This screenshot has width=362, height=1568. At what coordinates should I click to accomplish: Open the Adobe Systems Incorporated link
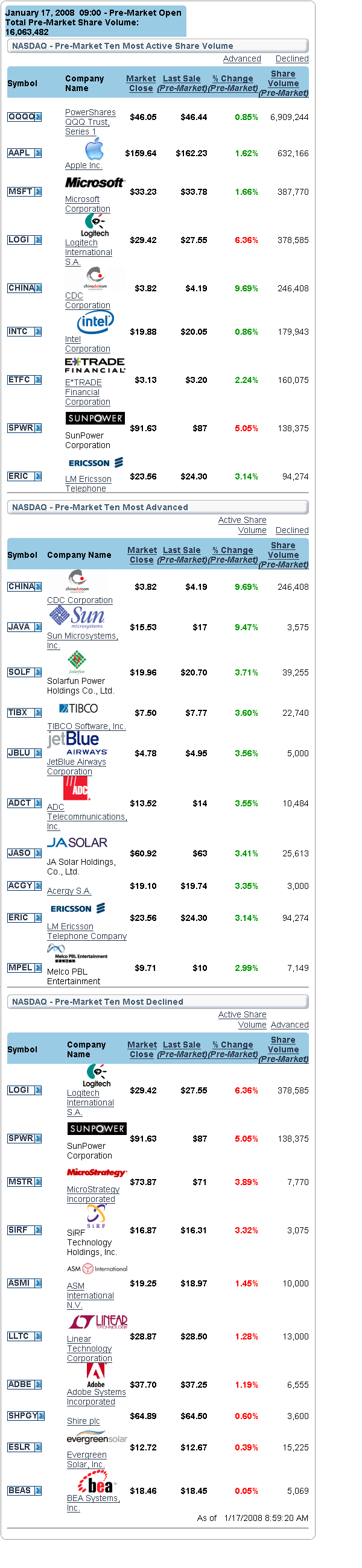coord(96,1397)
